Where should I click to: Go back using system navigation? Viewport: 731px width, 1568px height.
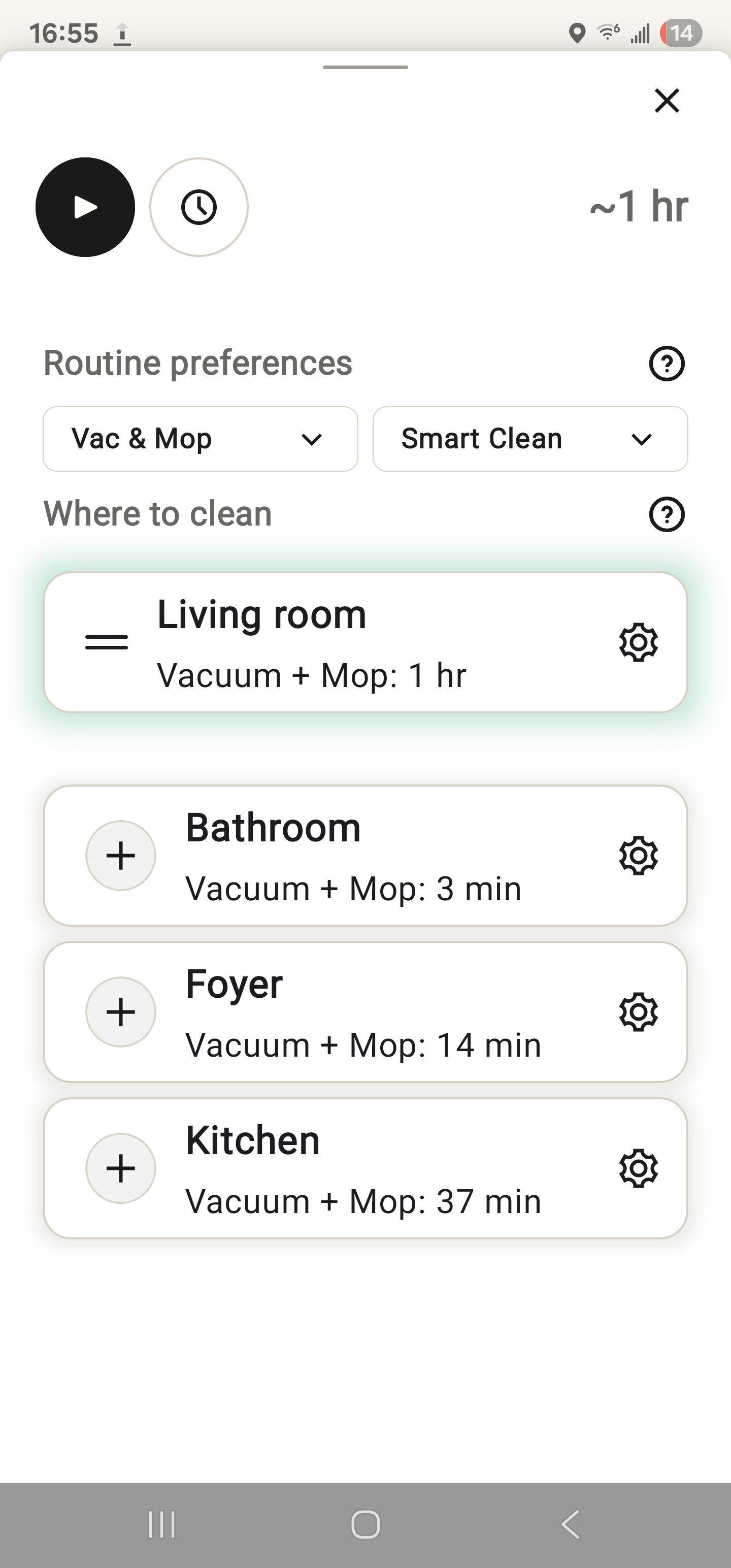pyautogui.click(x=570, y=1524)
